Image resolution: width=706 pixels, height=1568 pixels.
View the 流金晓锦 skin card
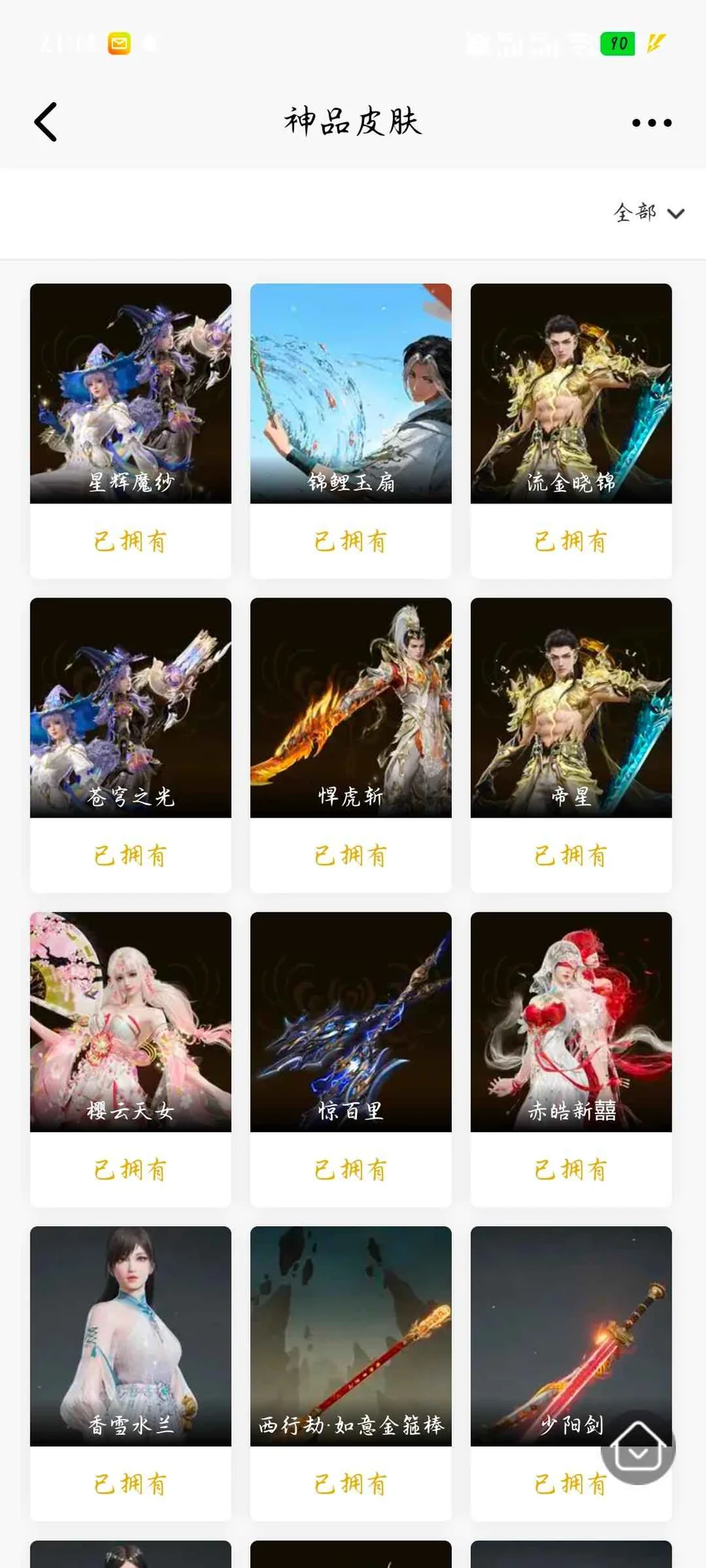(x=571, y=394)
